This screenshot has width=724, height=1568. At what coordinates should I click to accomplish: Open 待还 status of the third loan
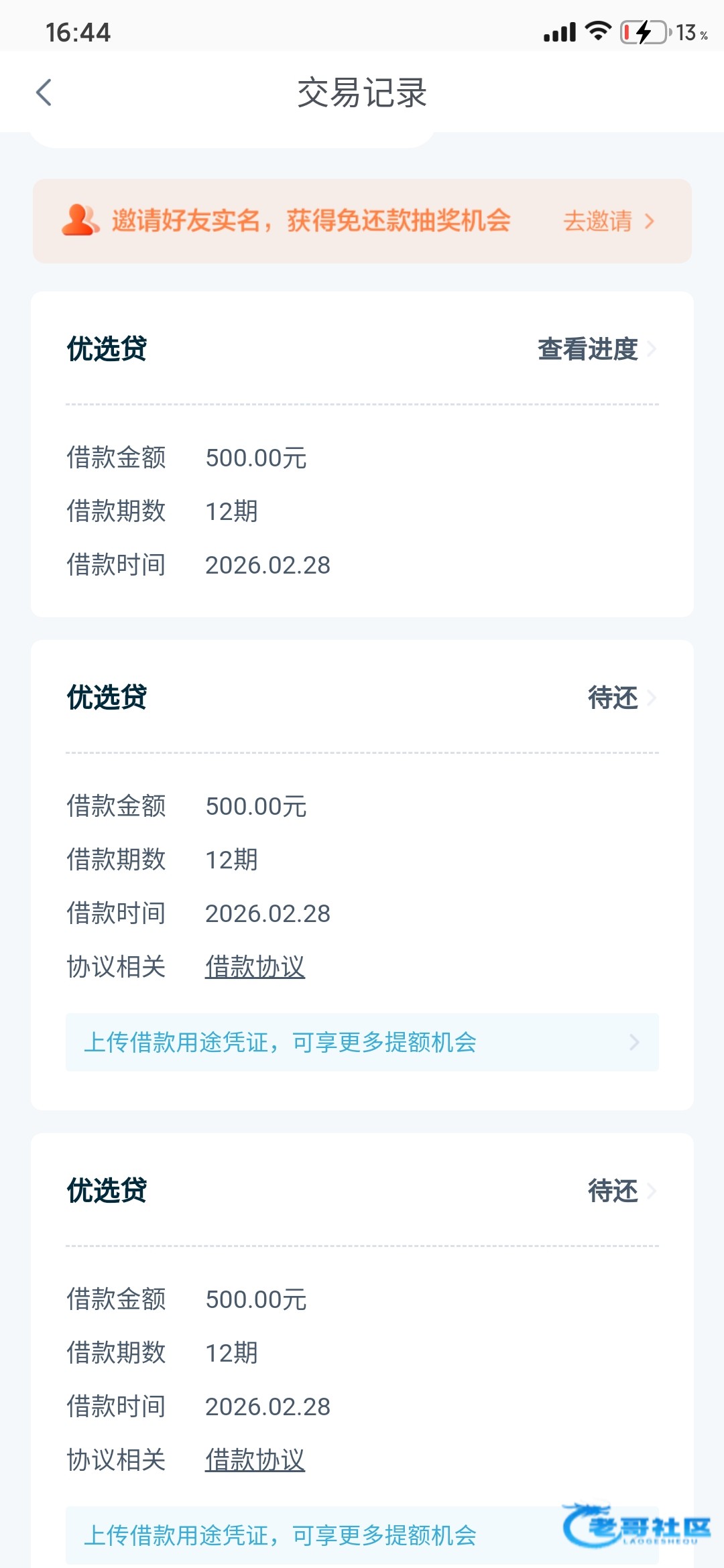[x=621, y=1191]
